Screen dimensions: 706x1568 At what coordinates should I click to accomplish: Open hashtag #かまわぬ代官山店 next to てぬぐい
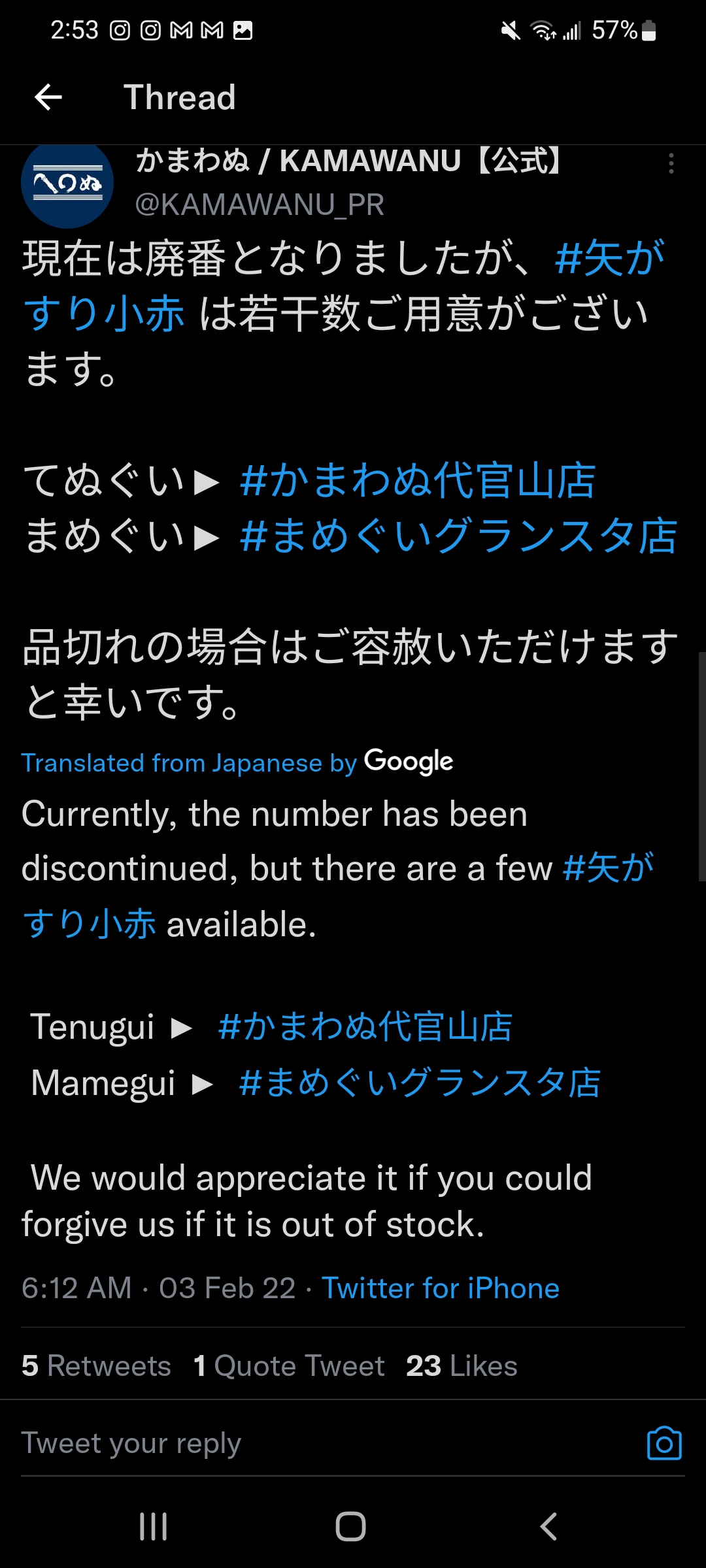pos(417,480)
